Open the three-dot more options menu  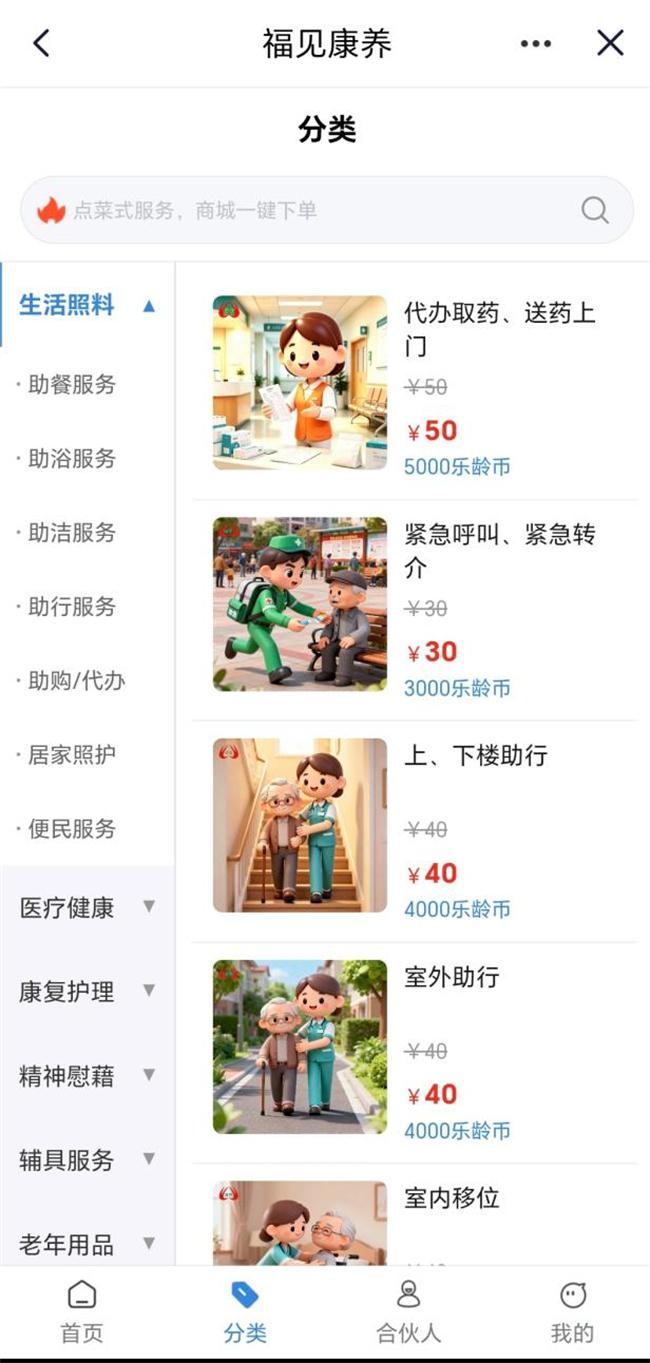536,43
